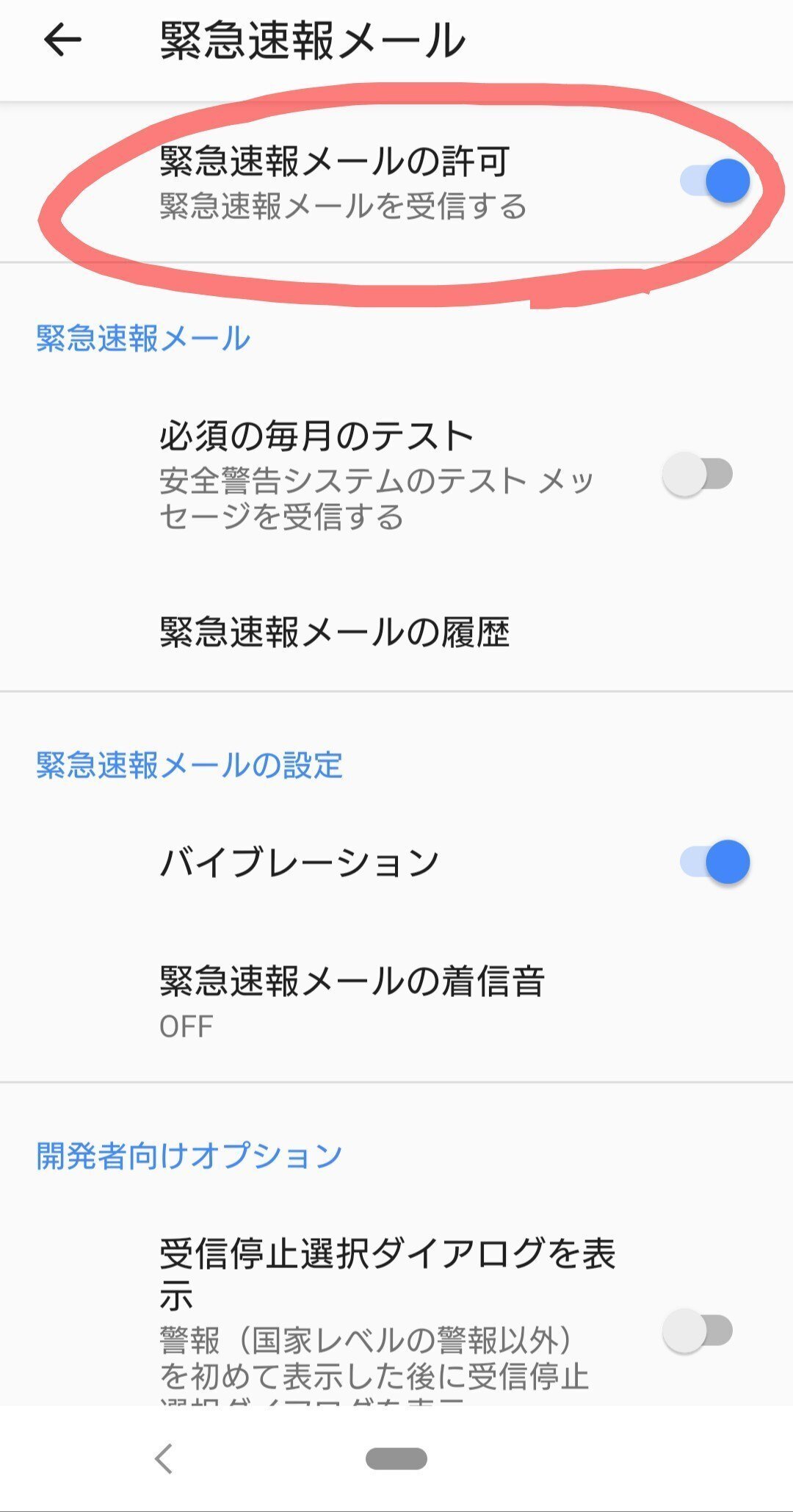Tap the 緊急速報メールの設定 section header
Image resolution: width=793 pixels, height=1512 pixels.
189,764
